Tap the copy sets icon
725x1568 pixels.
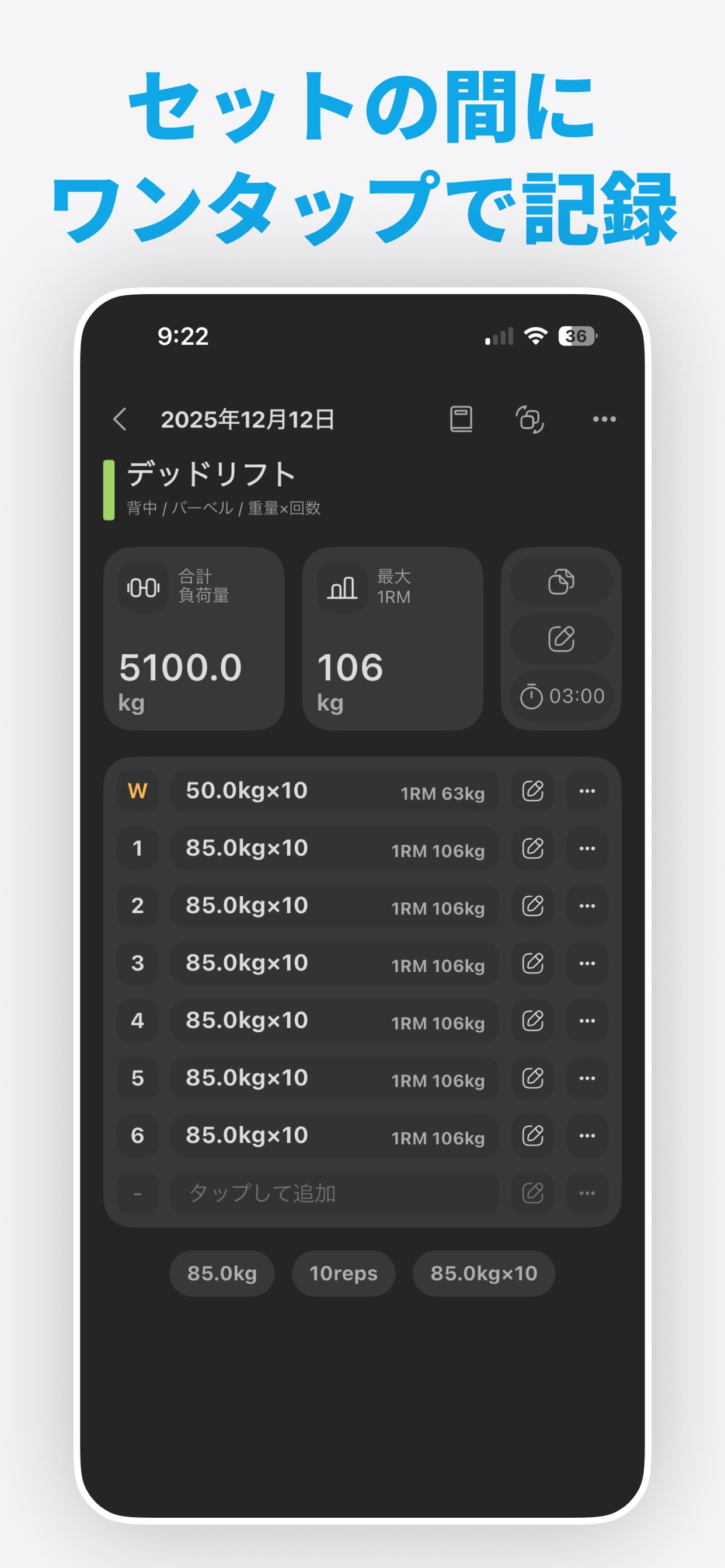(561, 581)
